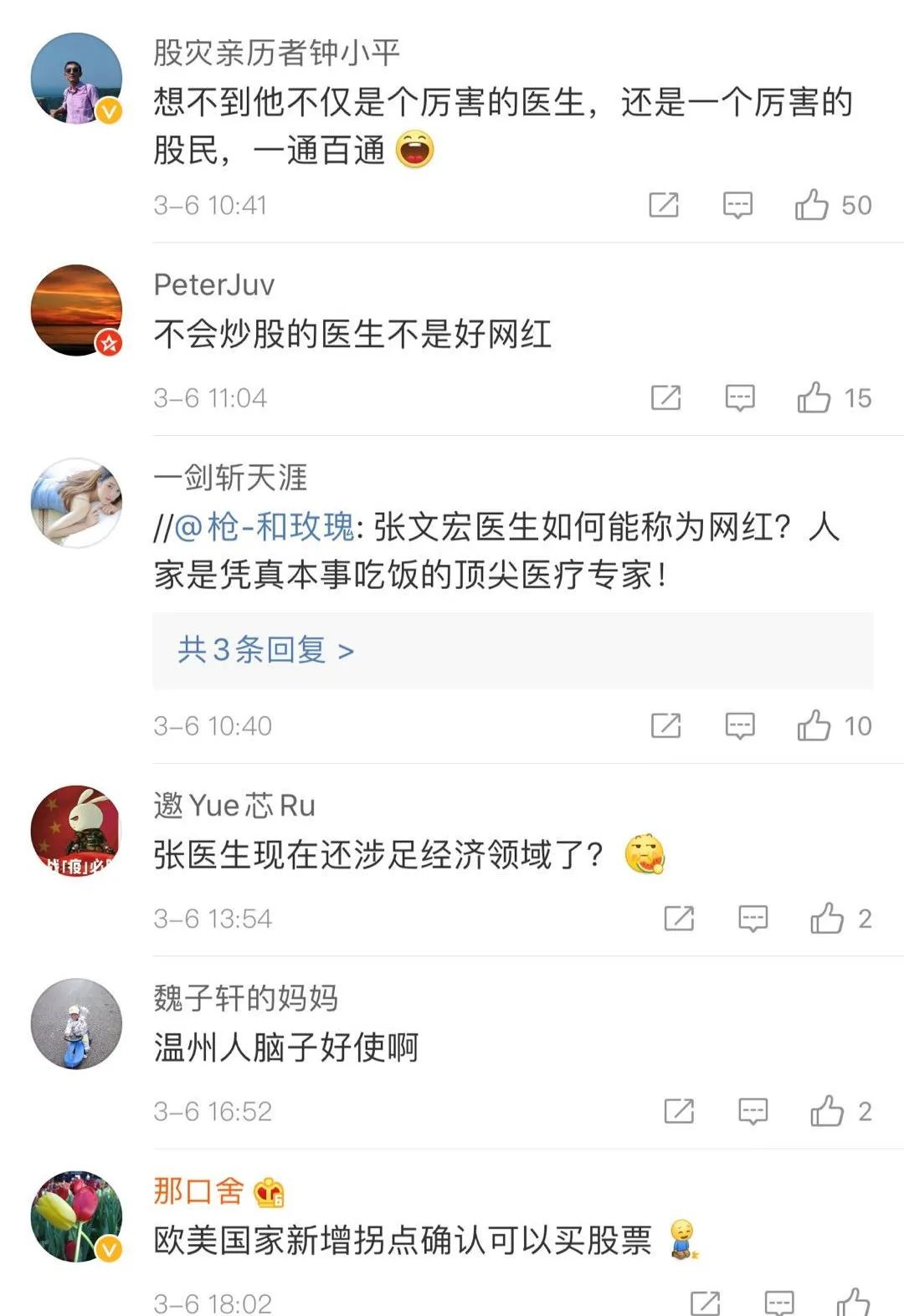Like 魏子轩的妈妈's comment
Viewport: 904px width, 1316px height.
827,1111
